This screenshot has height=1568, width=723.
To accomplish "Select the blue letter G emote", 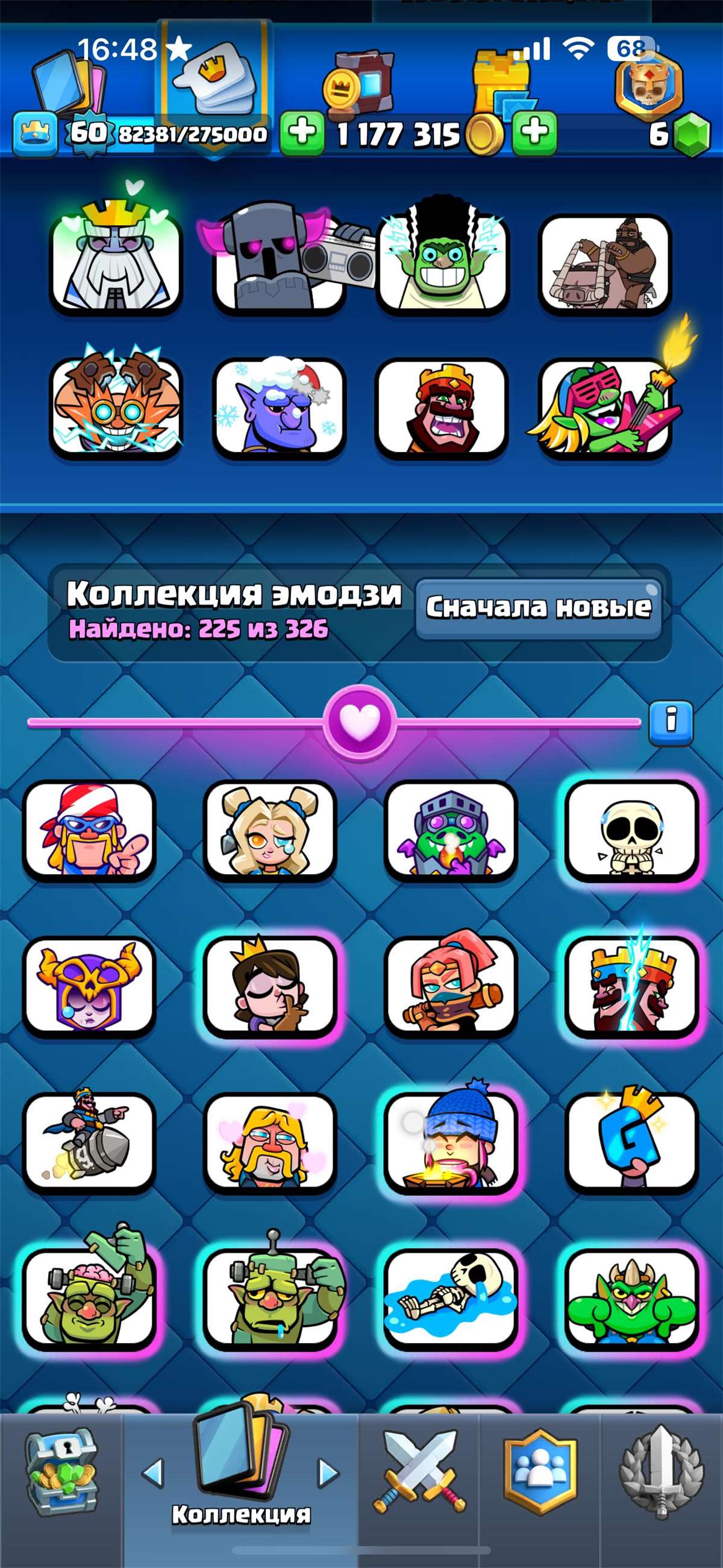I will (631, 1141).
